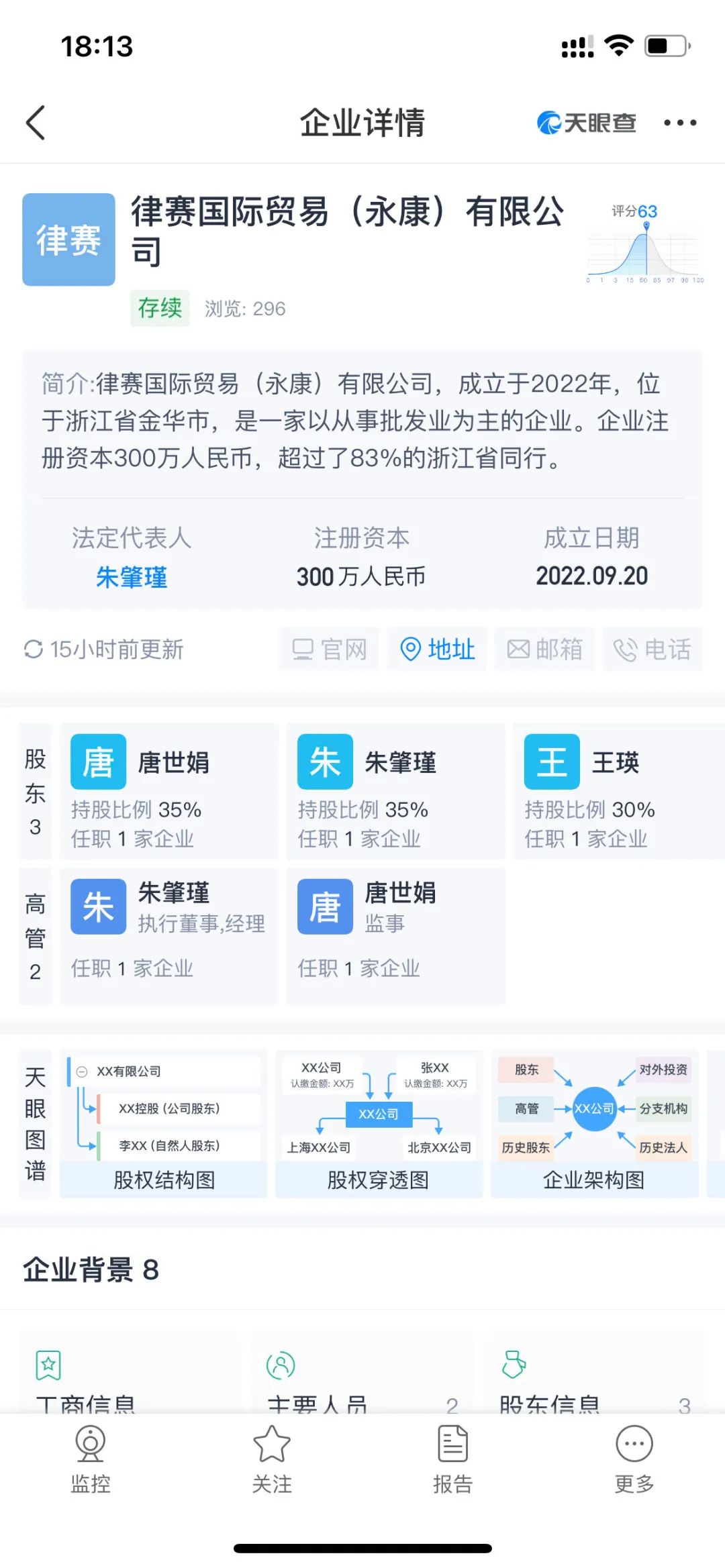Open legal representative 朱肇瑾's profile link
The image size is (725, 1568).
(132, 577)
